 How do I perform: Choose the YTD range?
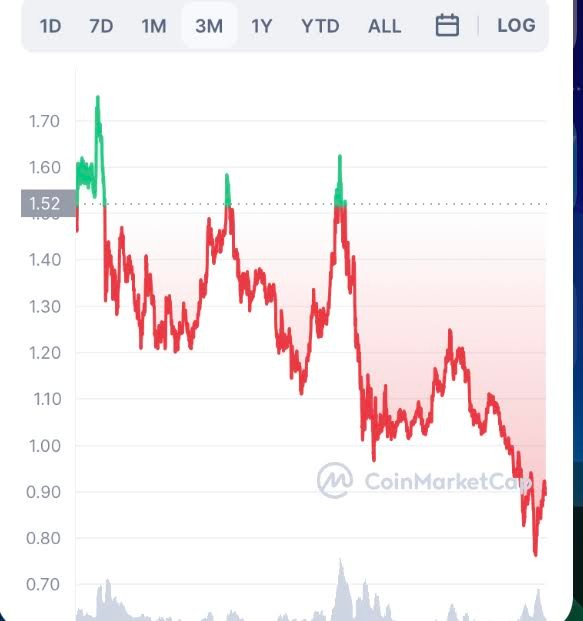[x=320, y=26]
